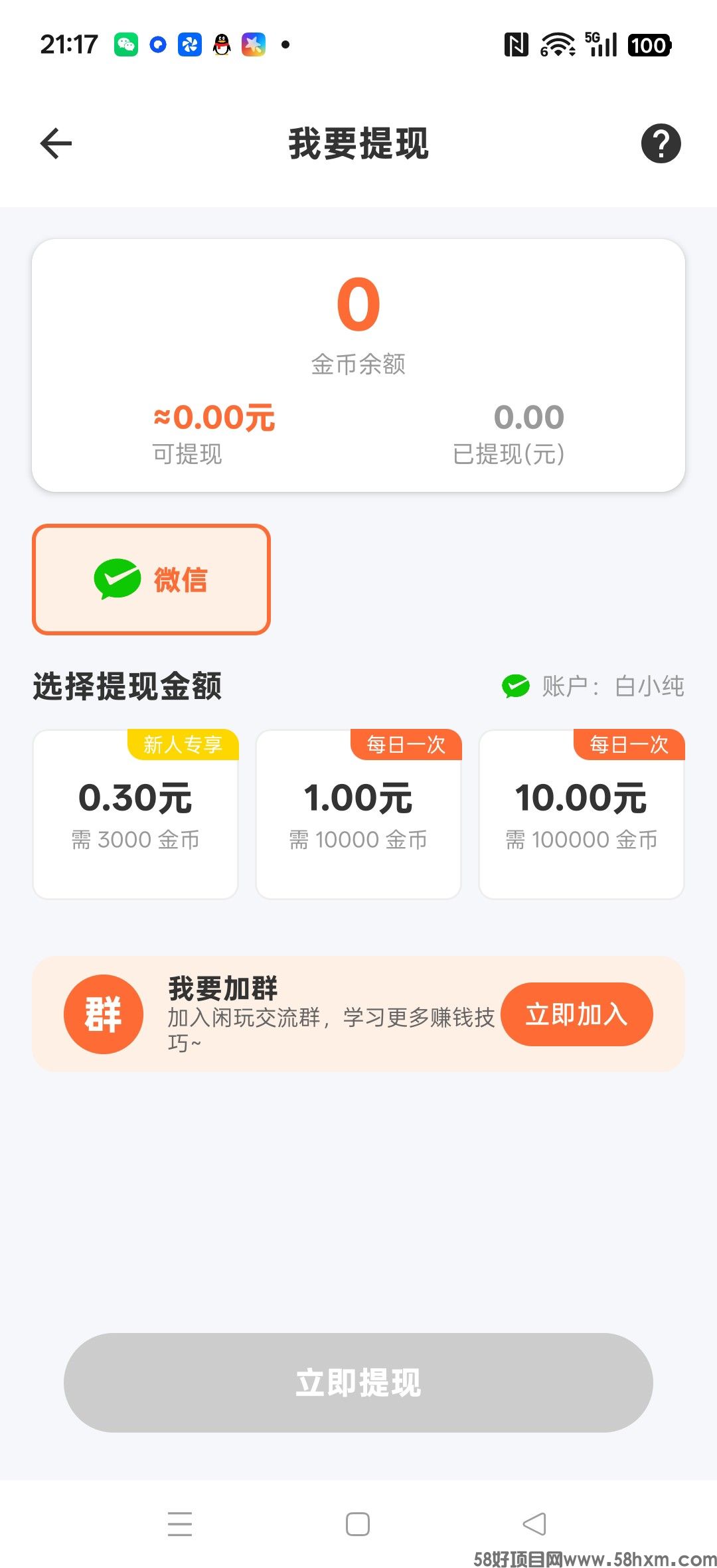Tap the home button in navigation bar
This screenshot has height=1568, width=717.
pyautogui.click(x=358, y=1526)
